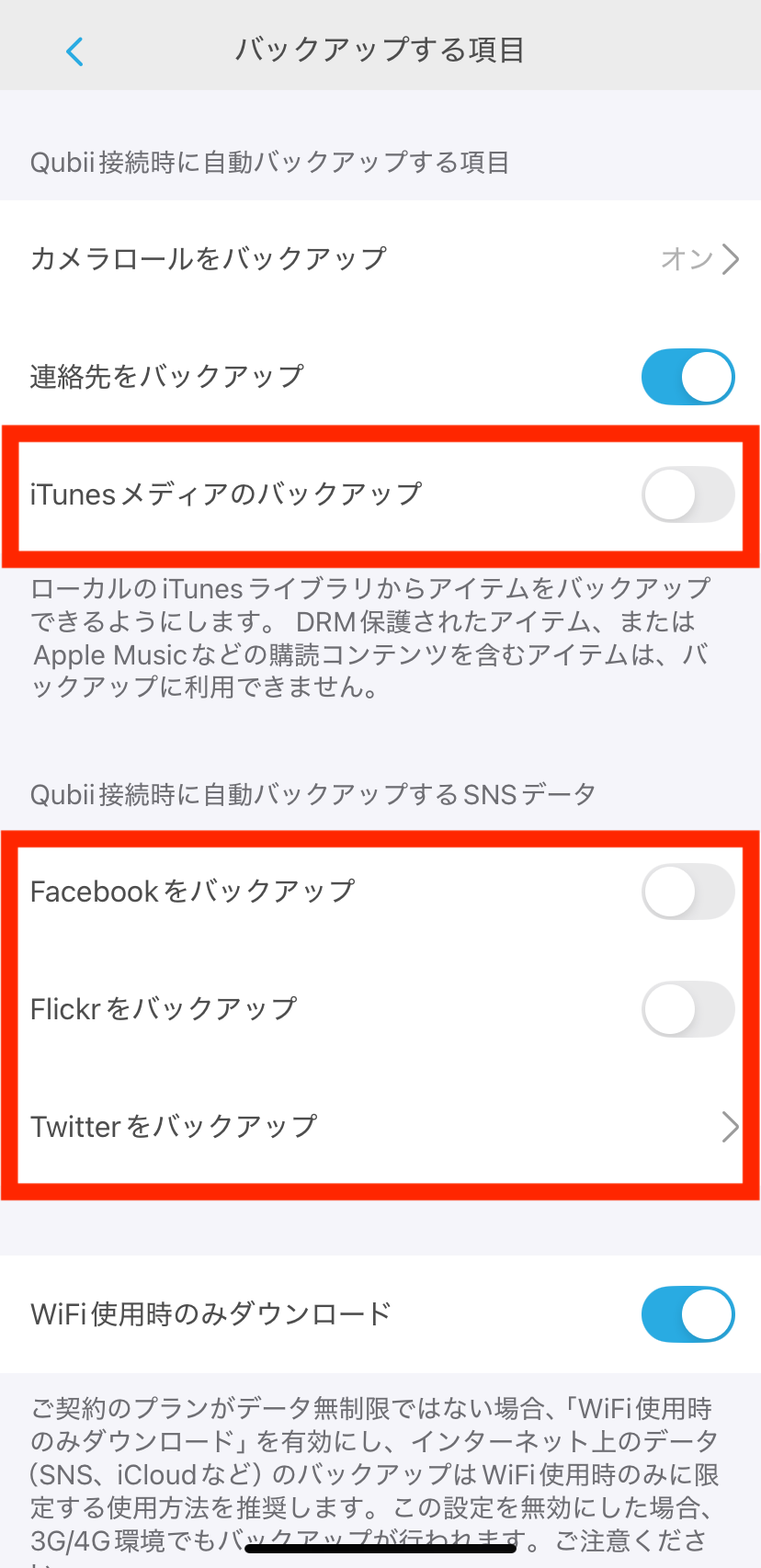This screenshot has width=761, height=1568.
Task: Enable the iTunesメディアのバックアップ switch
Action: click(687, 494)
